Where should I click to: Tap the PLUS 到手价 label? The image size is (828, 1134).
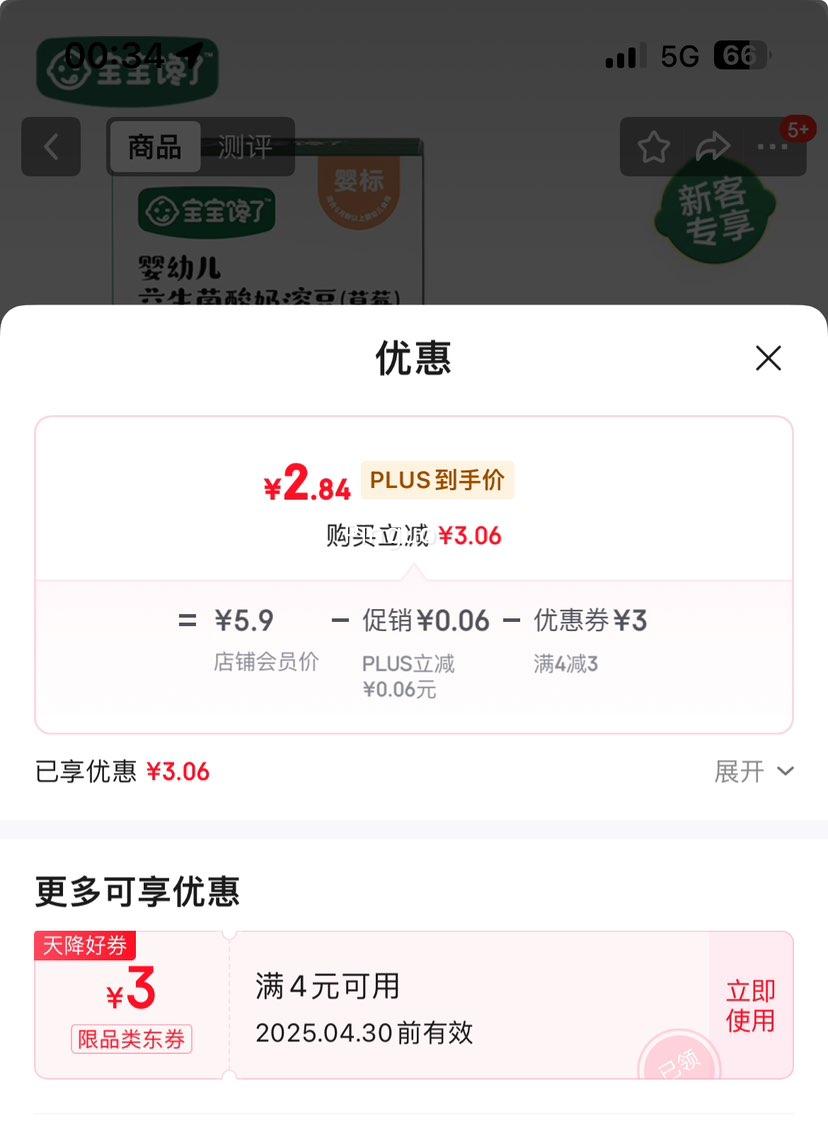point(436,480)
